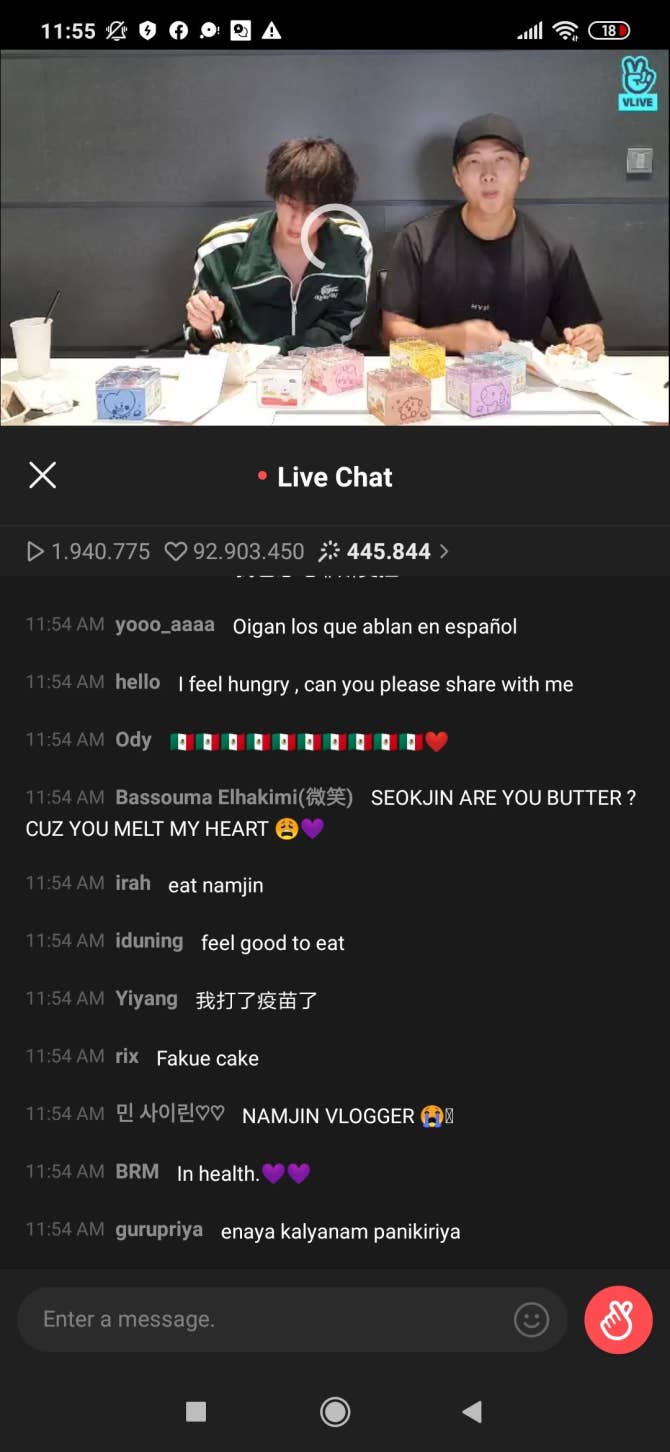Send a finger heart to the stream
Image resolution: width=670 pixels, height=1452 pixels.
618,1320
